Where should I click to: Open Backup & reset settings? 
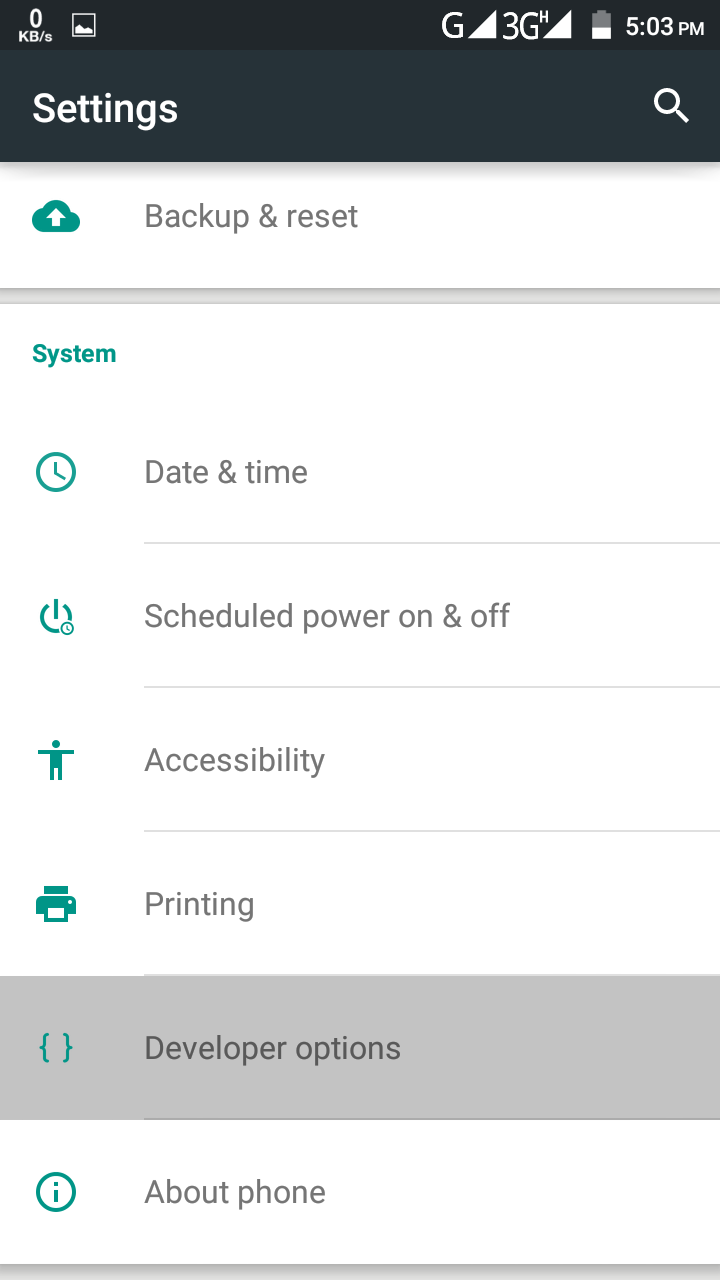click(x=250, y=217)
